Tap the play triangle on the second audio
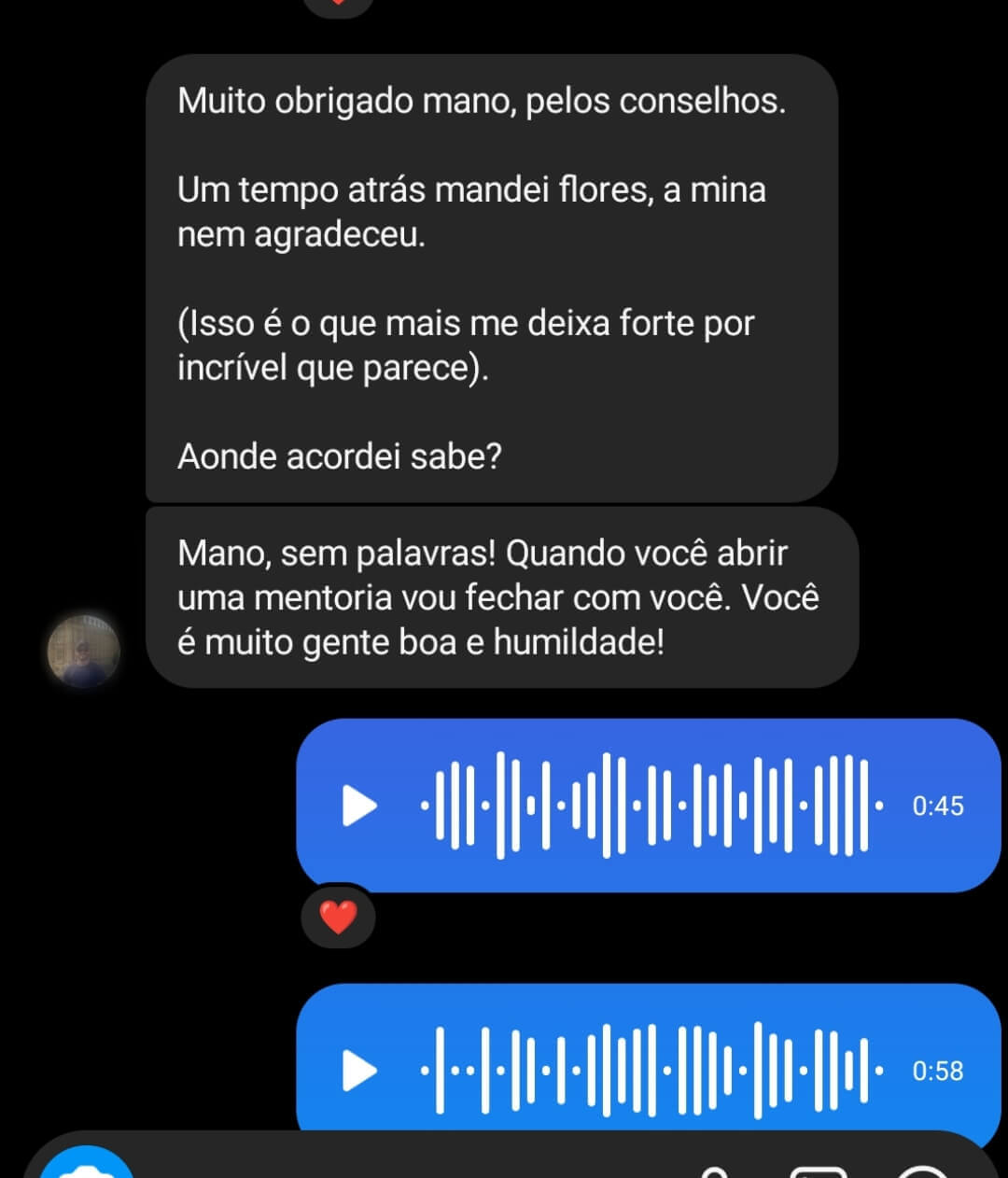Image resolution: width=1008 pixels, height=1178 pixels. (x=361, y=1071)
